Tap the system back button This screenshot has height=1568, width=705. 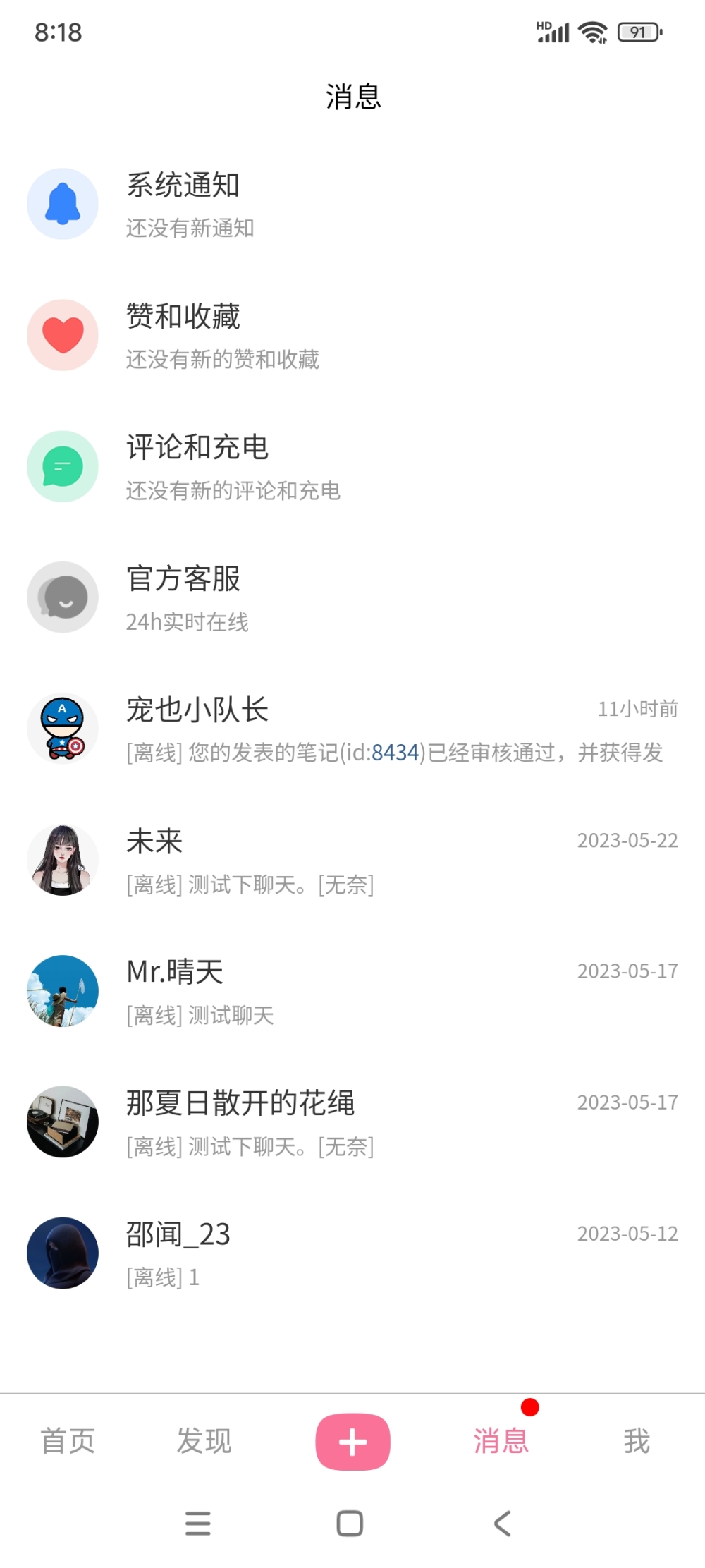[502, 1524]
